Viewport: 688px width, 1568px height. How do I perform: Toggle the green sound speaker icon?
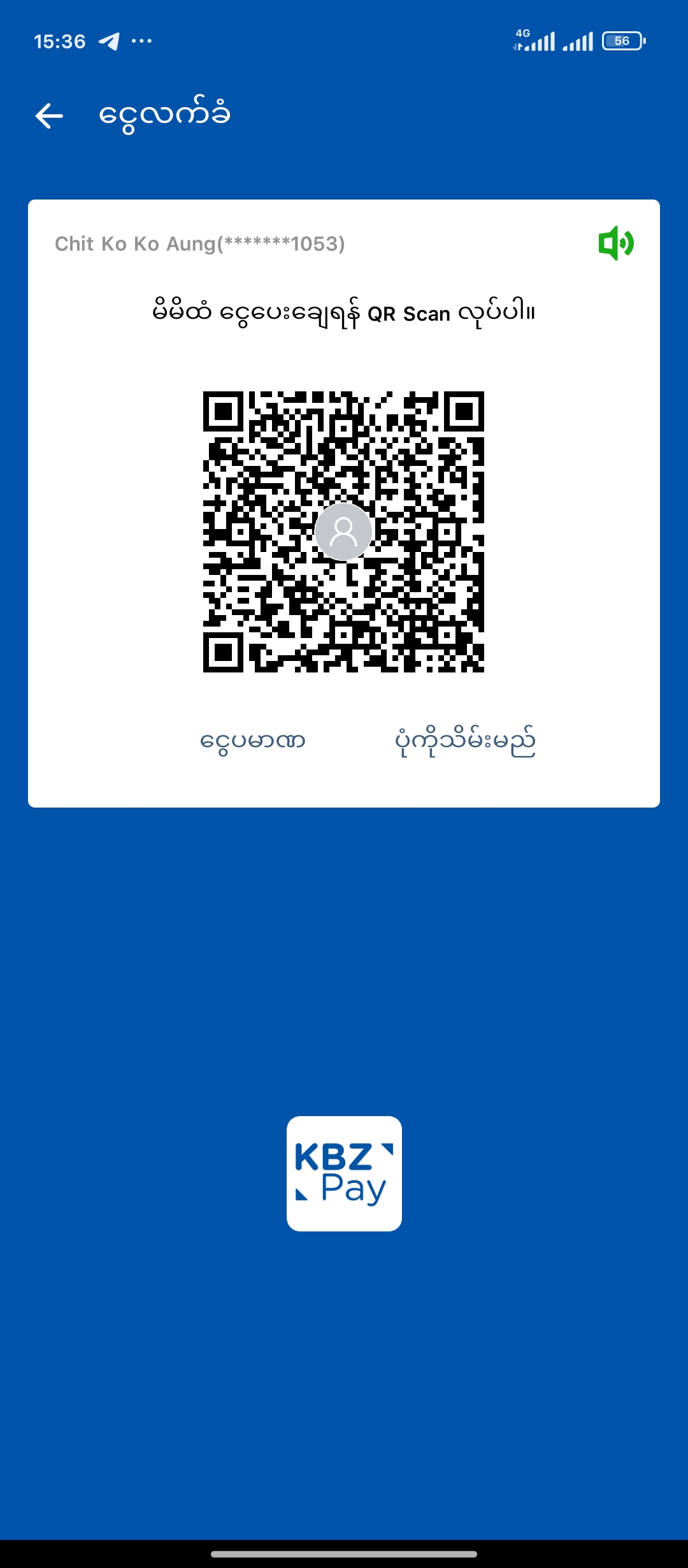pyautogui.click(x=615, y=243)
